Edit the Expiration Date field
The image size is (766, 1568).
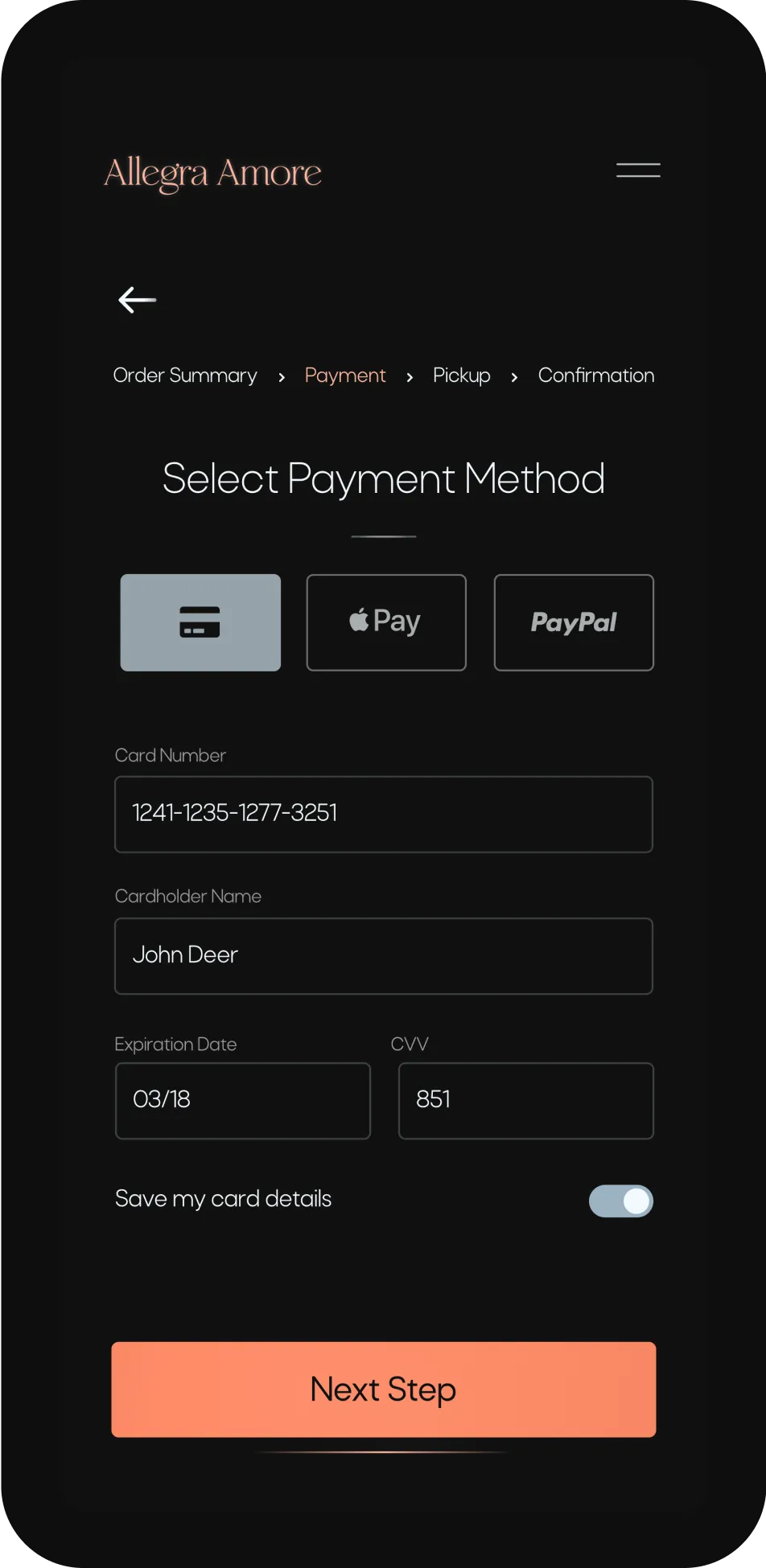pyautogui.click(x=243, y=1101)
